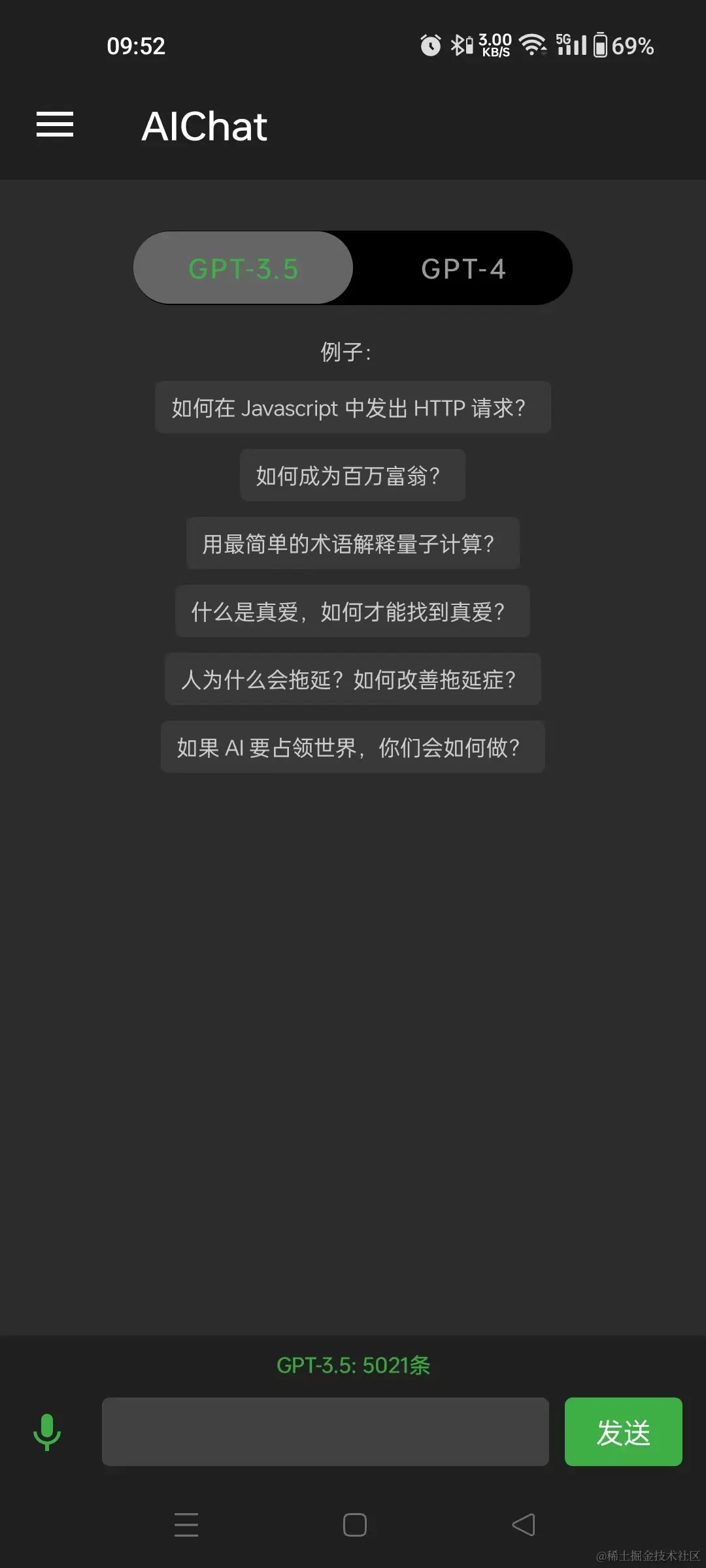Select the 量子计算 example question

coord(352,544)
